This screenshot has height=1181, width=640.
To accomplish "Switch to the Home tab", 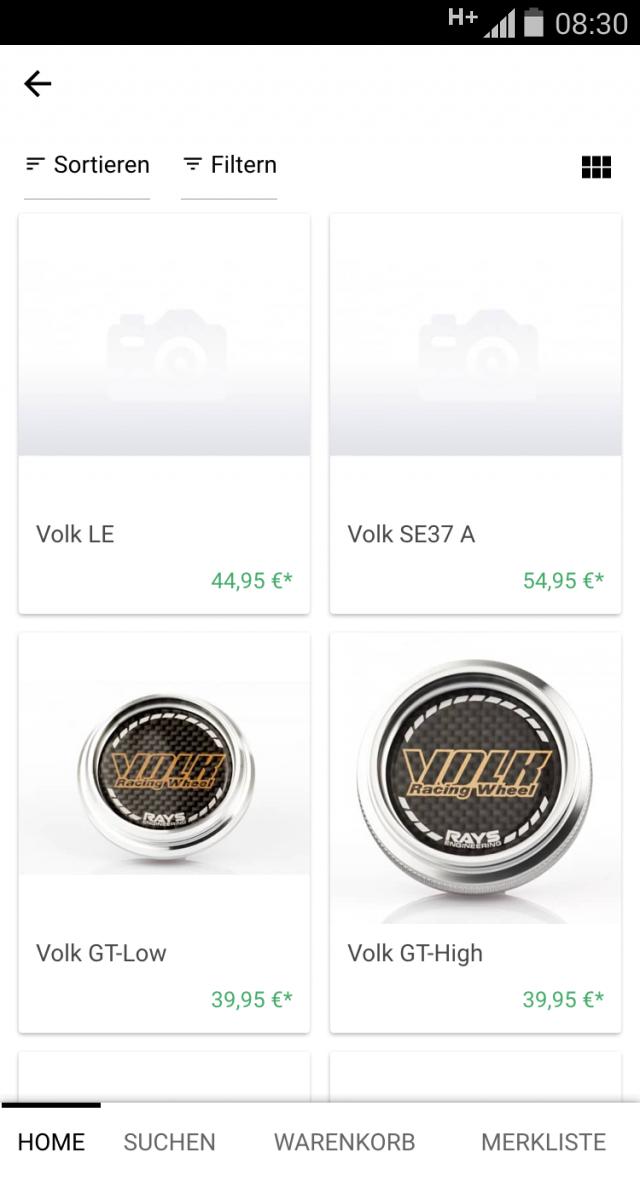I will pos(51,1142).
